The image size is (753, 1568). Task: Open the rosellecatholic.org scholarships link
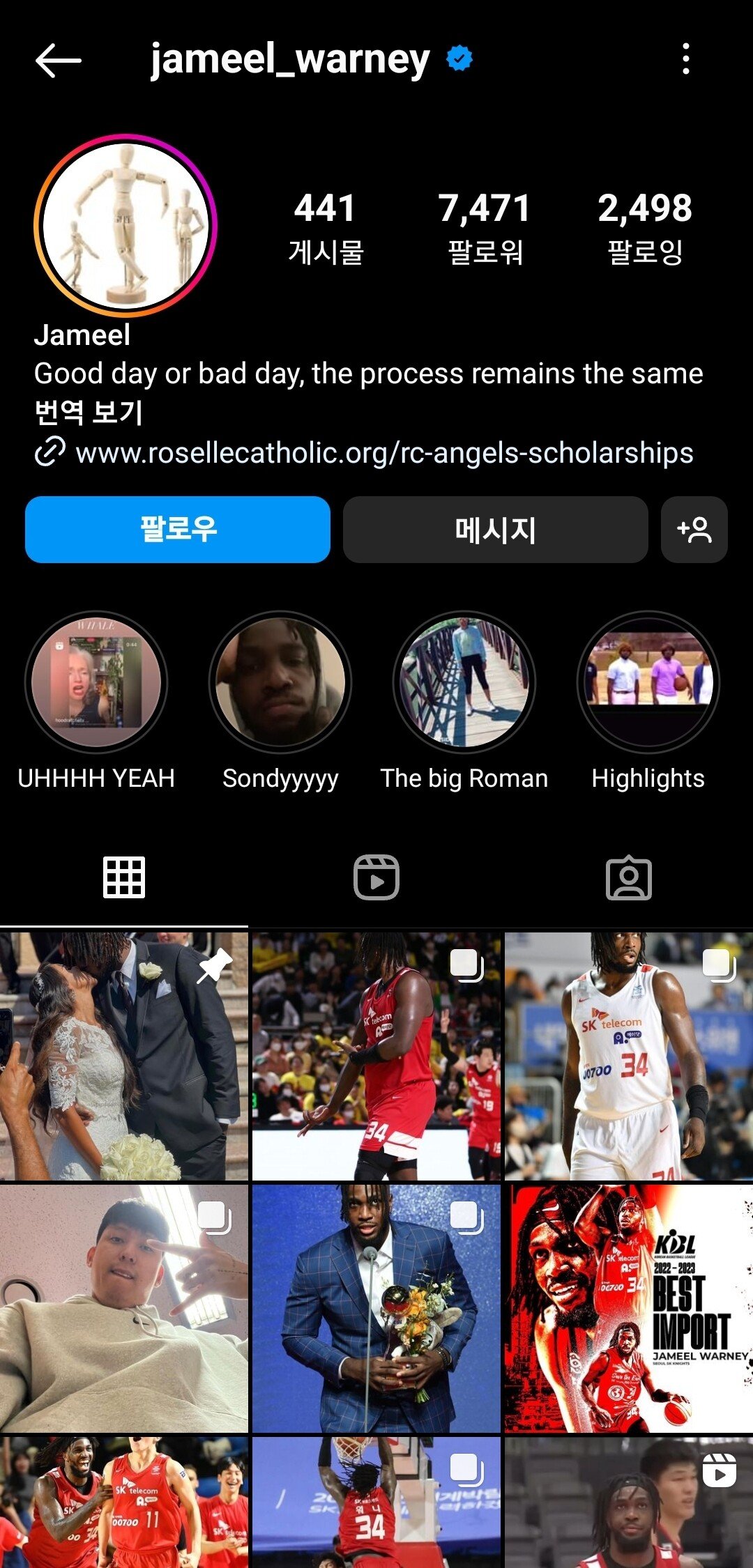tap(383, 453)
